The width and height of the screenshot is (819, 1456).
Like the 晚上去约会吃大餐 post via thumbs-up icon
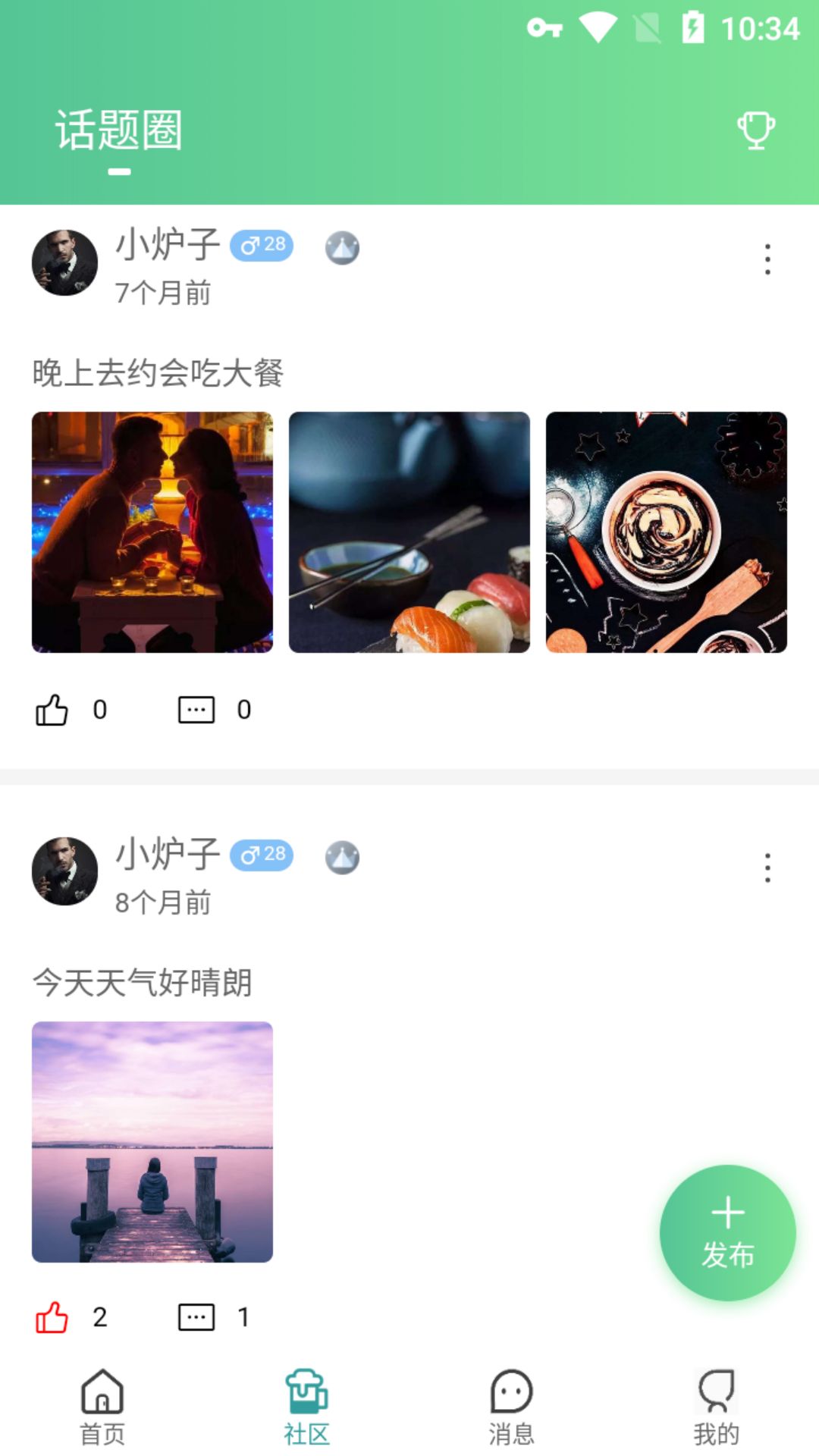coord(50,709)
